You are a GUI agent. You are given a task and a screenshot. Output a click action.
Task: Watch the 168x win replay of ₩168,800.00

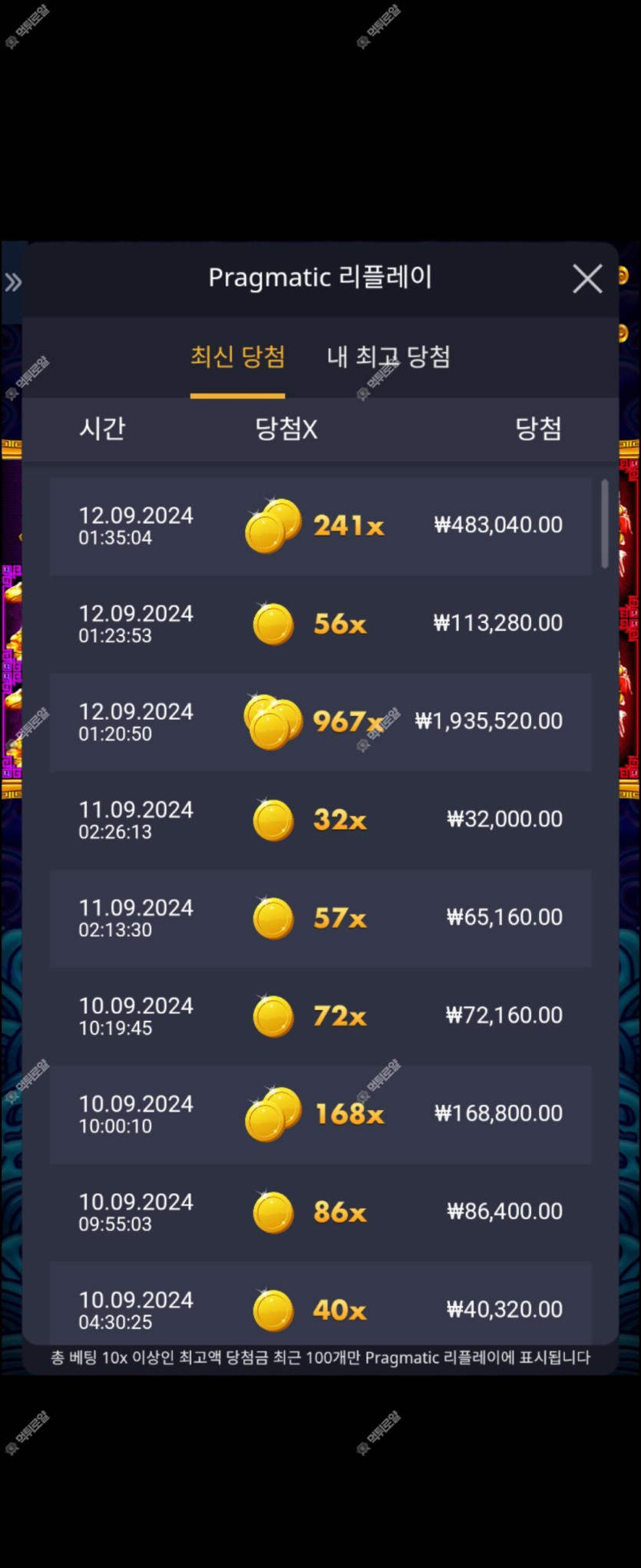[x=320, y=1114]
